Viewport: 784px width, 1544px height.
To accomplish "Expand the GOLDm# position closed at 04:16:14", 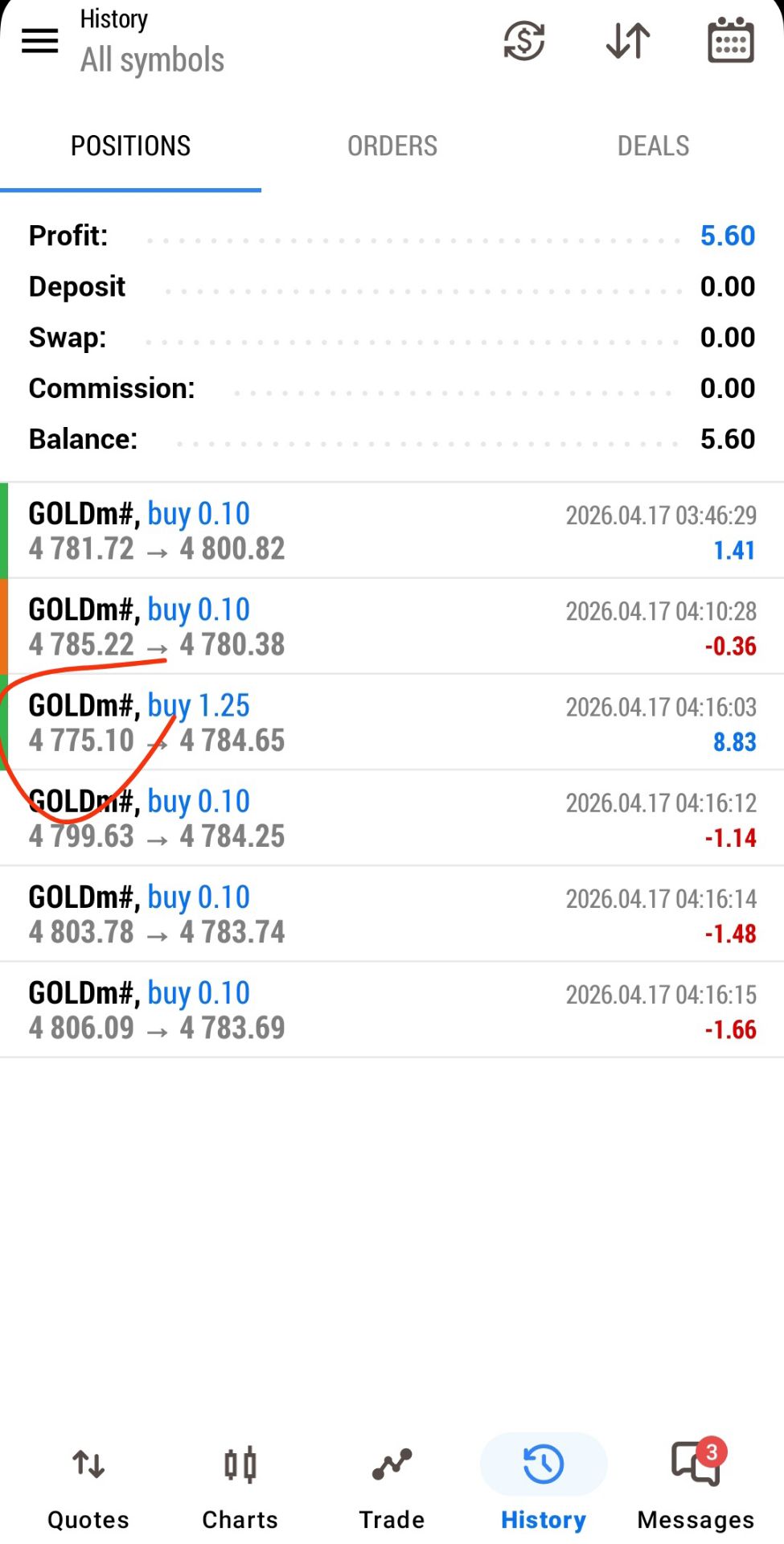I will point(392,914).
